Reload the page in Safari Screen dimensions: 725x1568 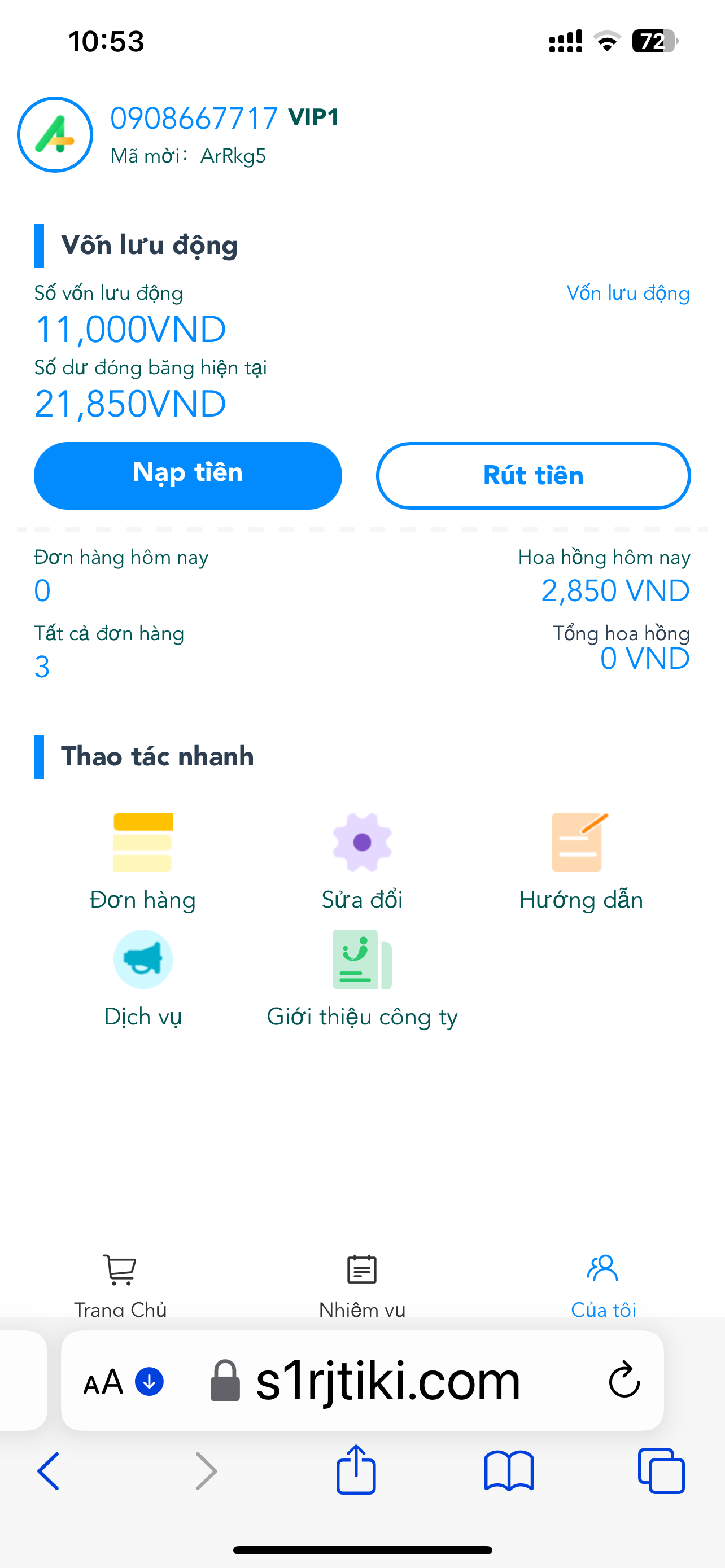click(x=624, y=1381)
